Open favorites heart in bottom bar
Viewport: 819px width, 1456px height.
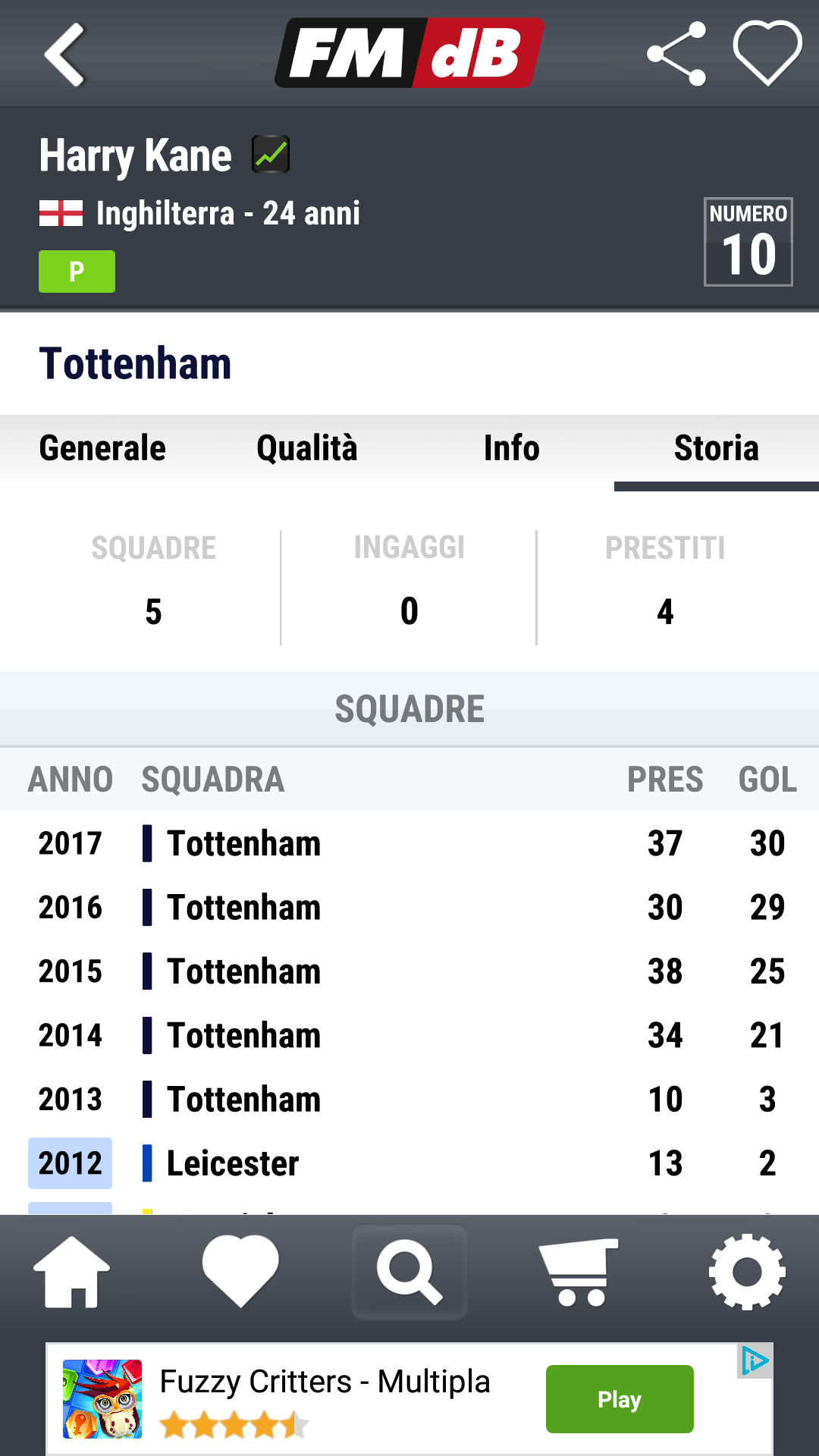(x=240, y=1272)
